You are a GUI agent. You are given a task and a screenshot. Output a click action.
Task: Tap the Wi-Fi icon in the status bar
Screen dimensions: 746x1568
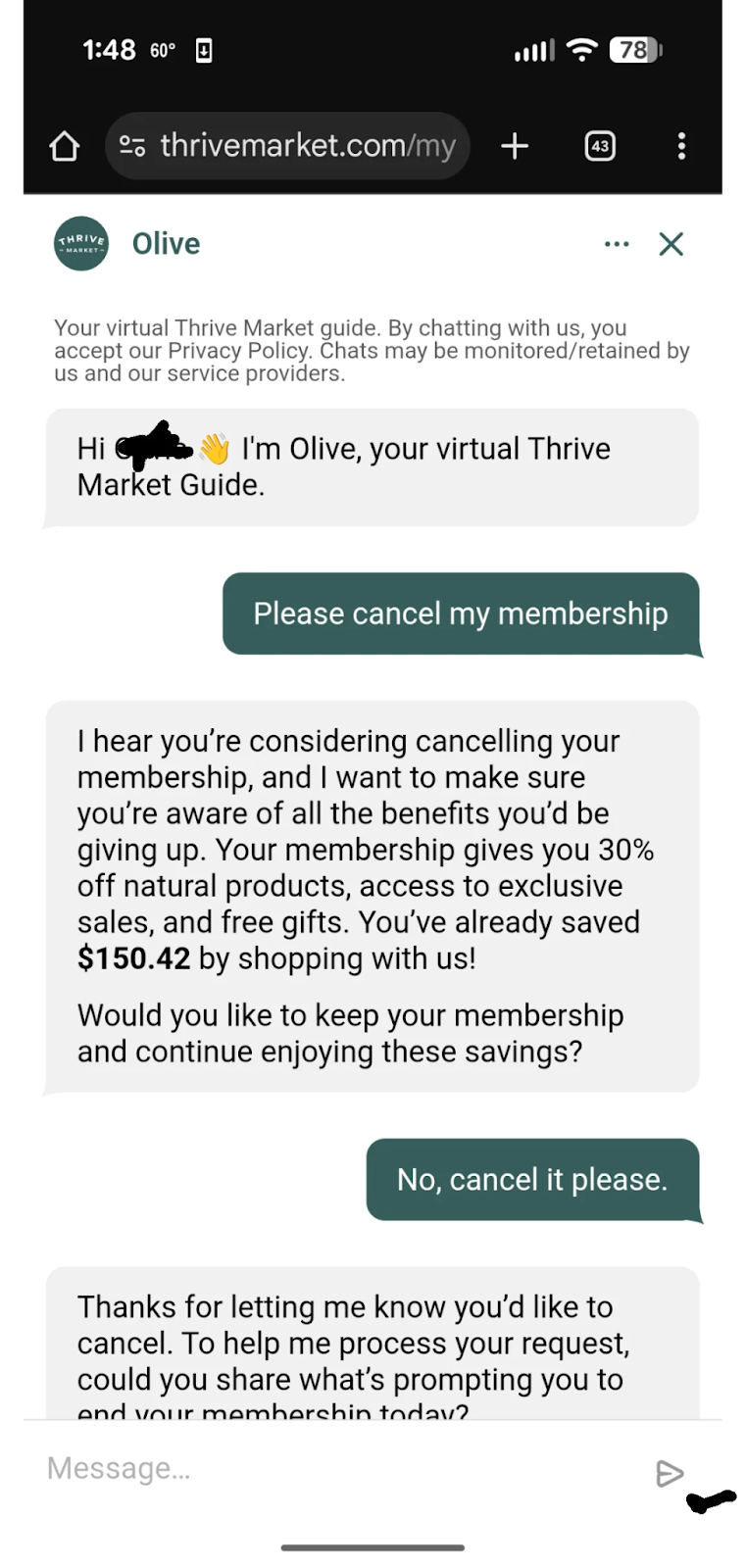[581, 49]
